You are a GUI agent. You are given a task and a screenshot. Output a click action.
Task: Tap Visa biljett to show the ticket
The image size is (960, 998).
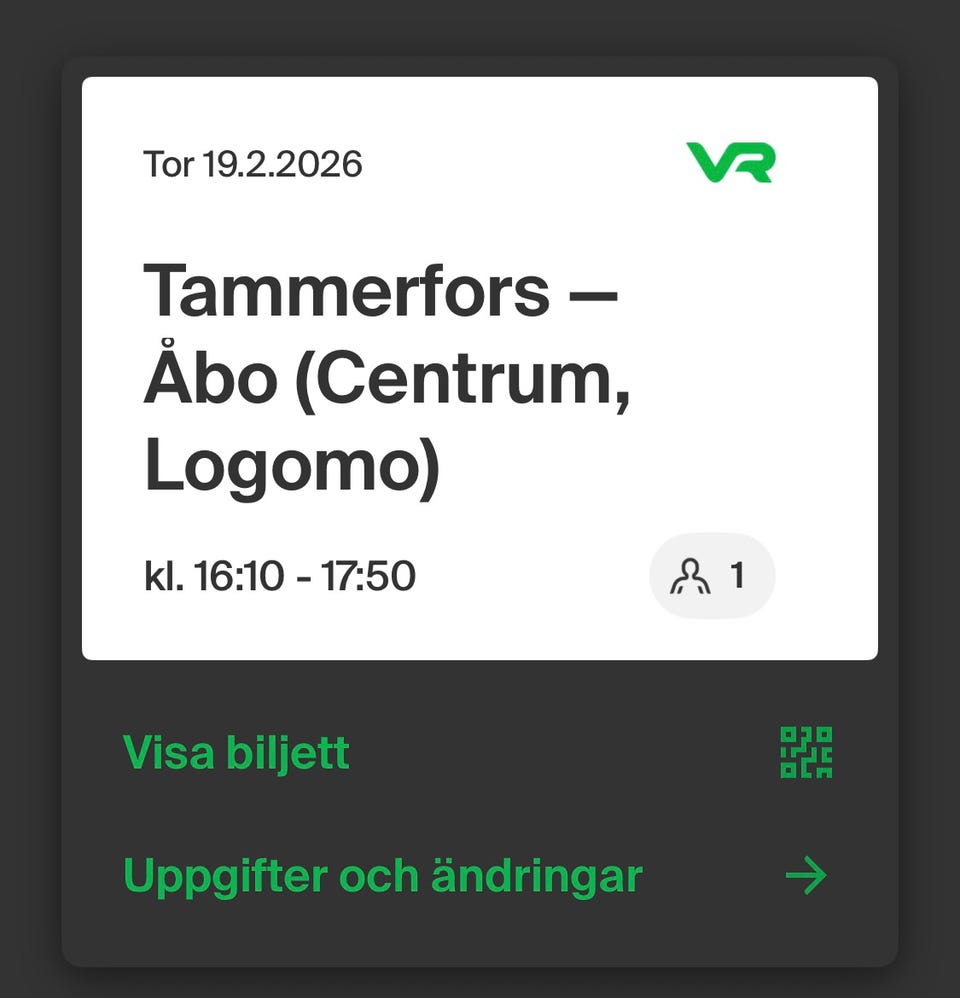point(236,752)
